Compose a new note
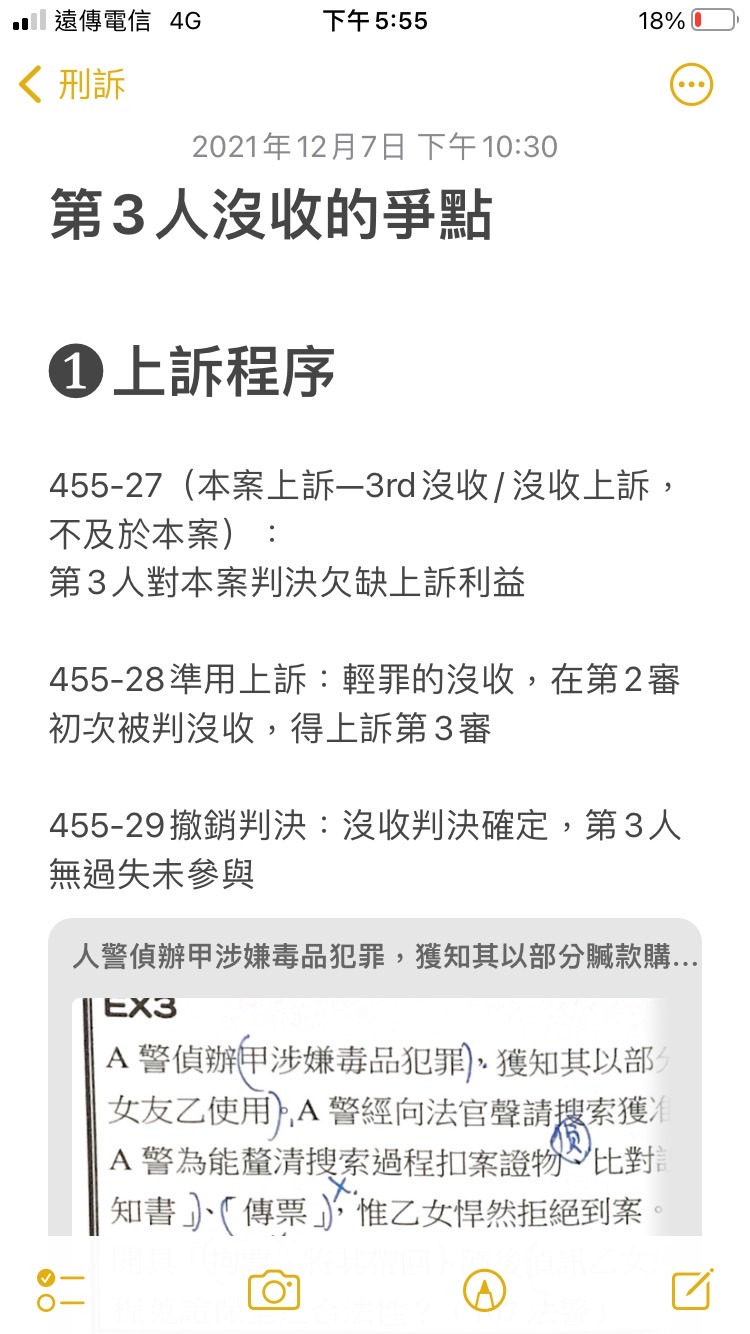Image resolution: width=750 pixels, height=1334 pixels. coord(692,1290)
